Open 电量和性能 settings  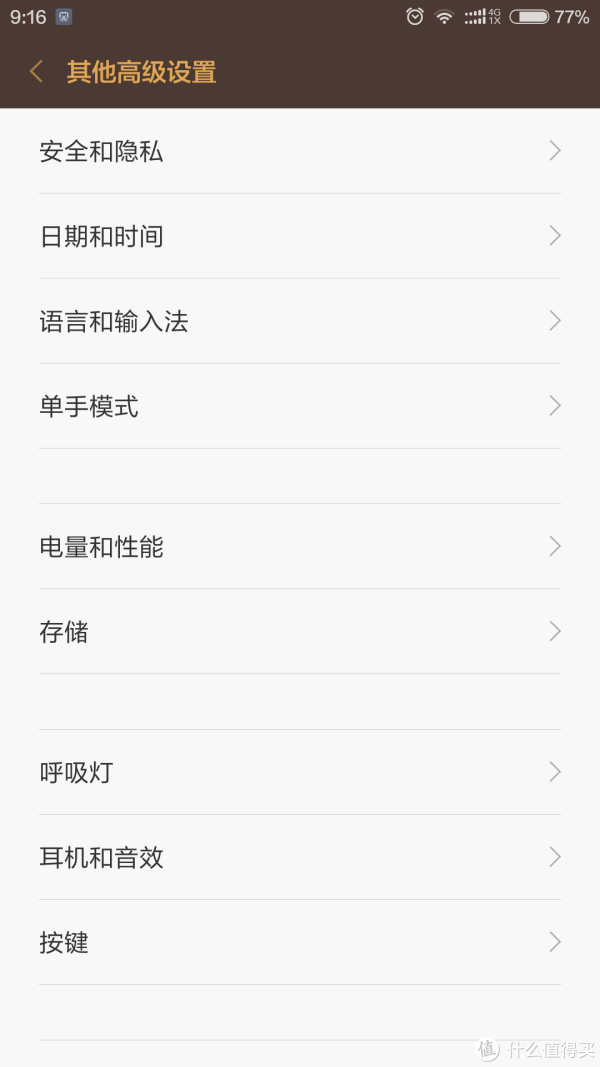coord(300,546)
